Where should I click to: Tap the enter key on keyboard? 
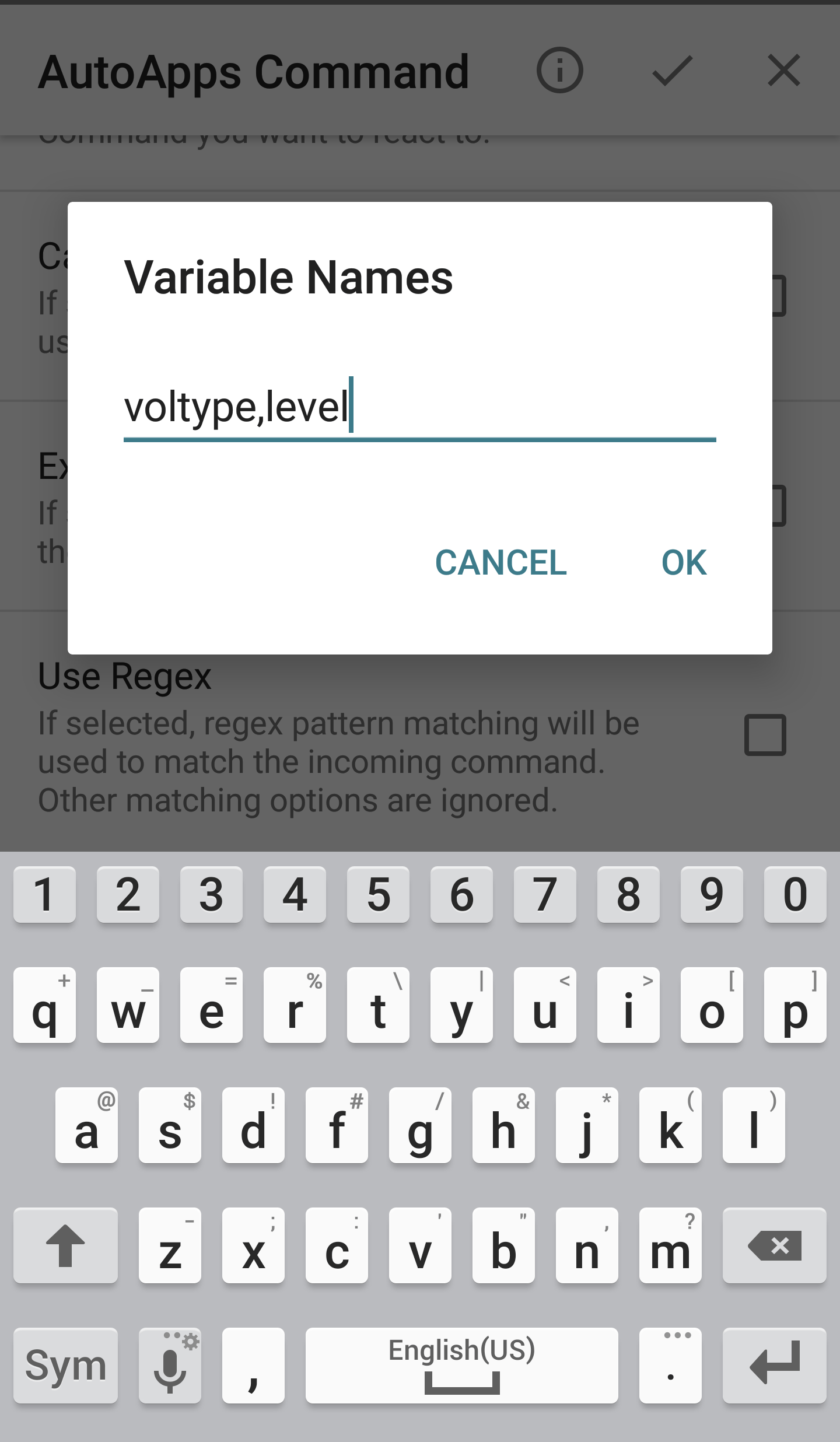(774, 1366)
